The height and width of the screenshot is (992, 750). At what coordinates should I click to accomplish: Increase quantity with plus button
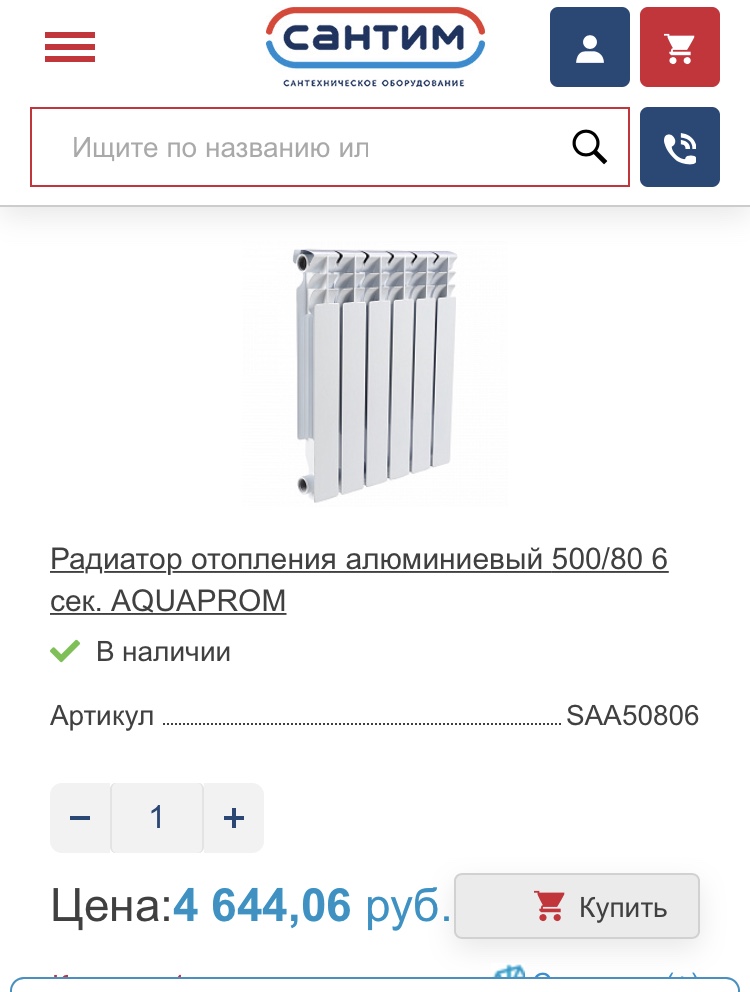(234, 818)
